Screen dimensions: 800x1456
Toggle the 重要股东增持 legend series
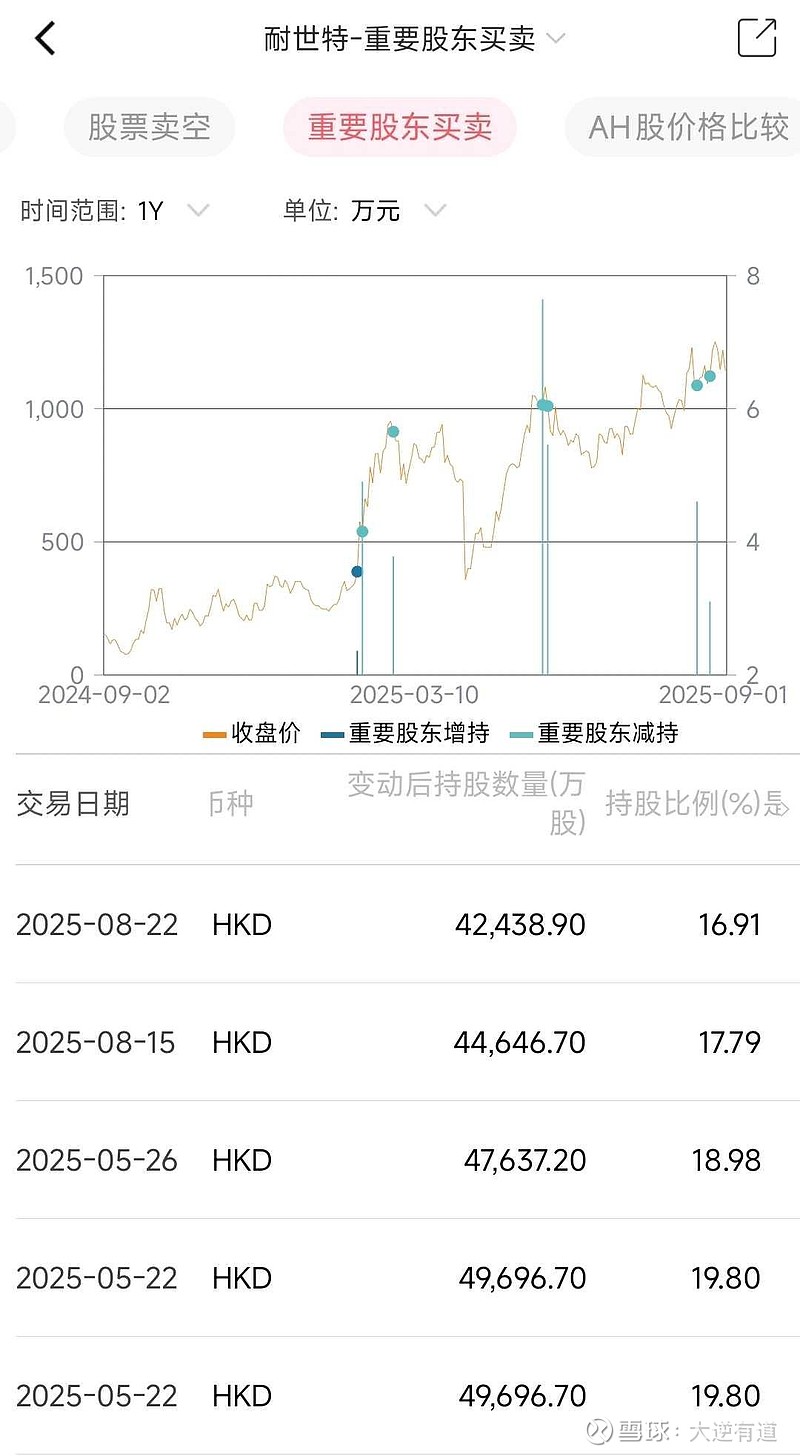coord(405,733)
